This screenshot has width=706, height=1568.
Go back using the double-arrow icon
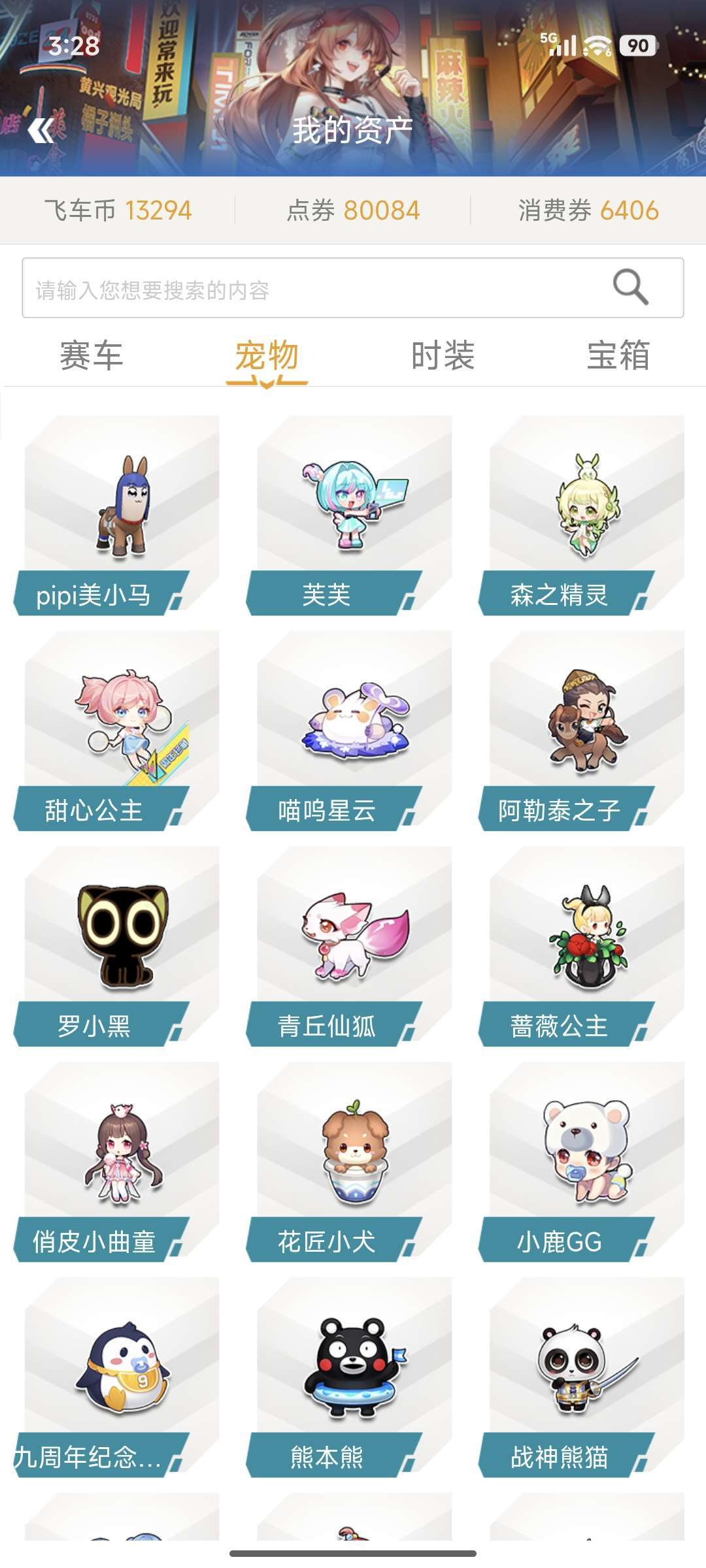(x=41, y=130)
